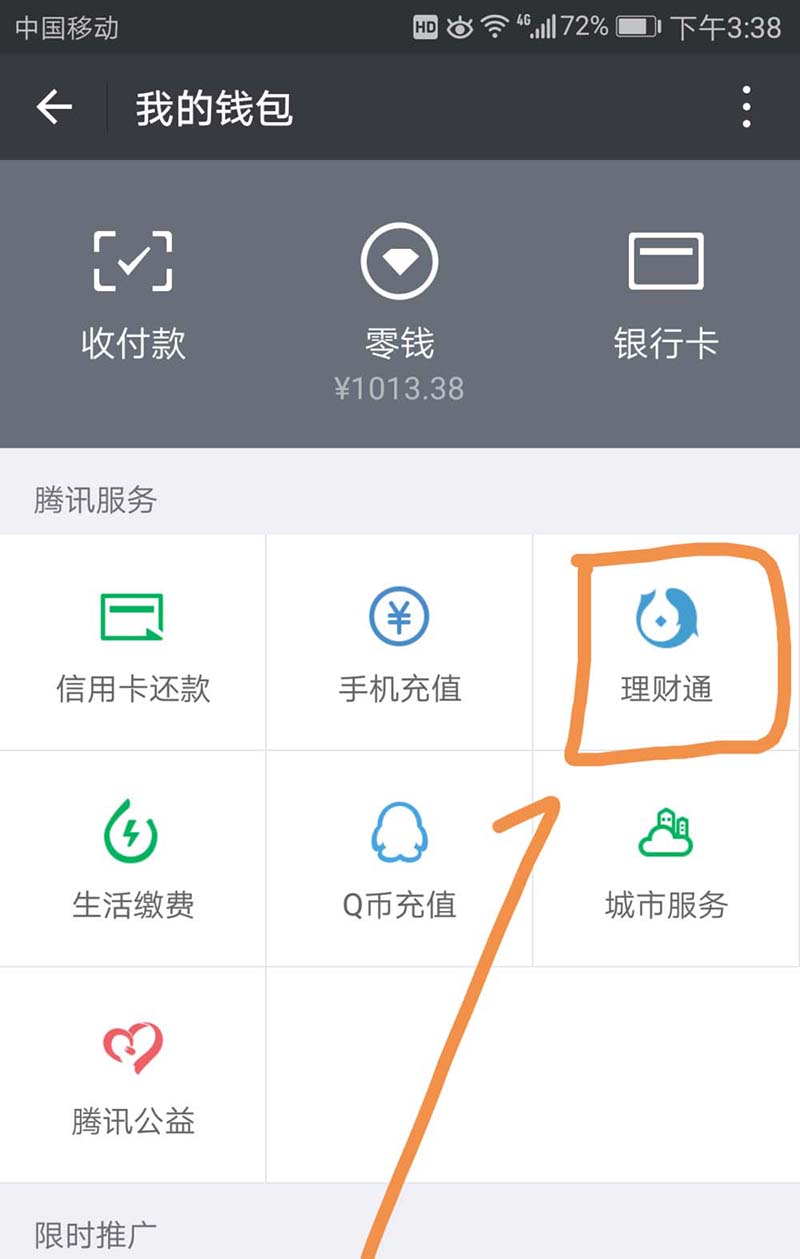Screen dimensions: 800x1259
Task: Select 信用卡还款 service
Action: click(133, 643)
